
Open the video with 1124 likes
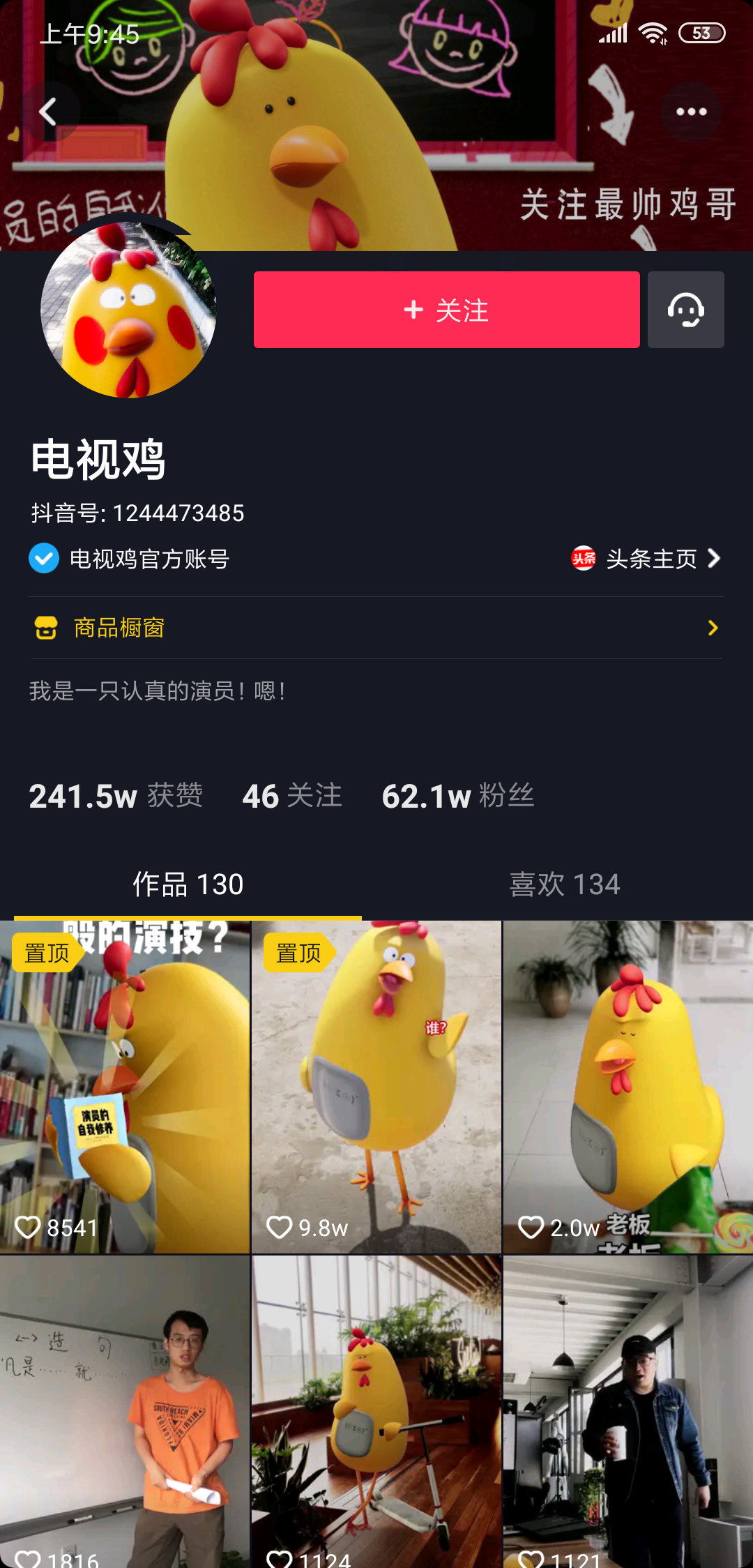coord(376,1409)
